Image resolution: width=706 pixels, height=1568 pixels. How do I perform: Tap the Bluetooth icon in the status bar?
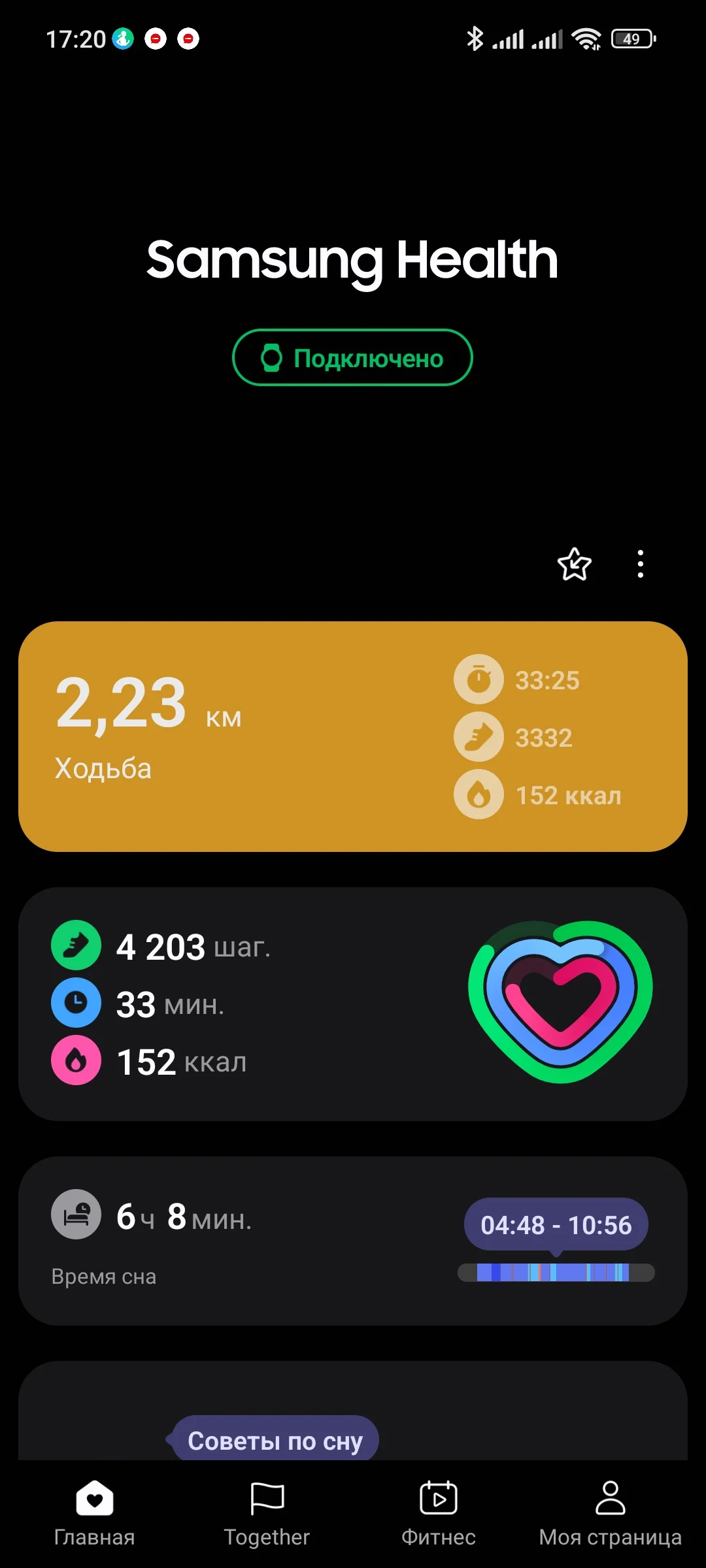(x=474, y=39)
